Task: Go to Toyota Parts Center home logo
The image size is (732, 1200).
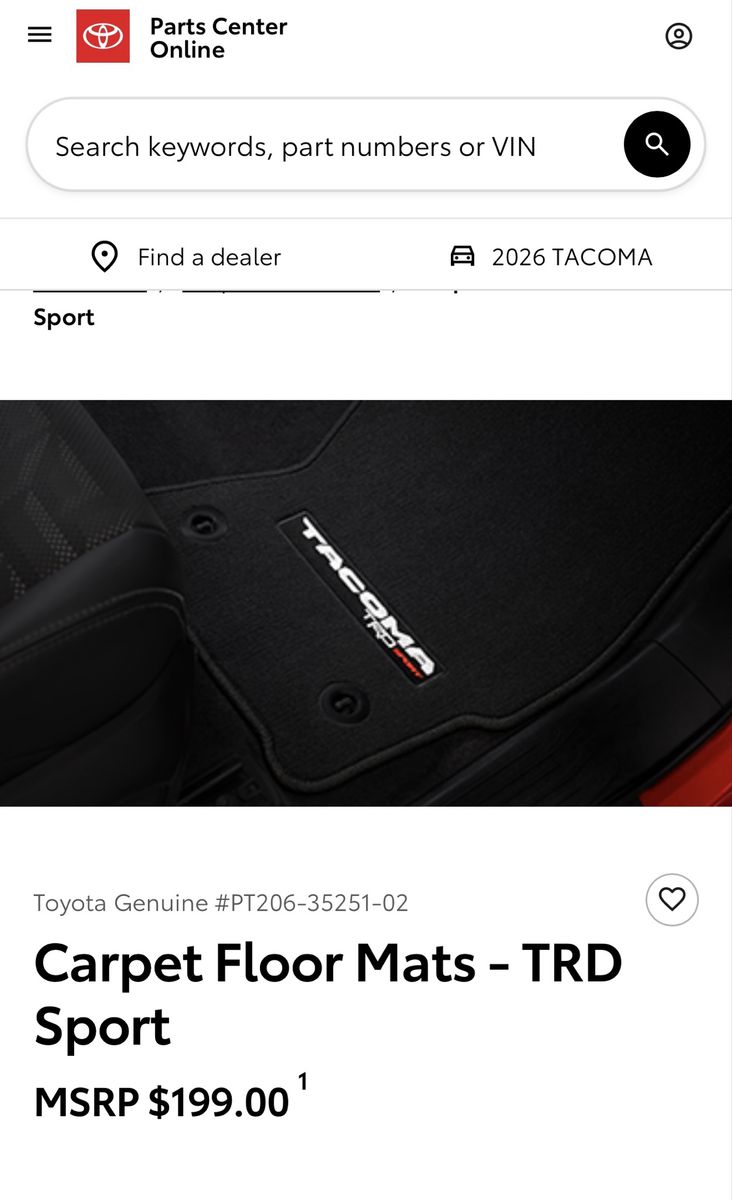Action: [103, 36]
